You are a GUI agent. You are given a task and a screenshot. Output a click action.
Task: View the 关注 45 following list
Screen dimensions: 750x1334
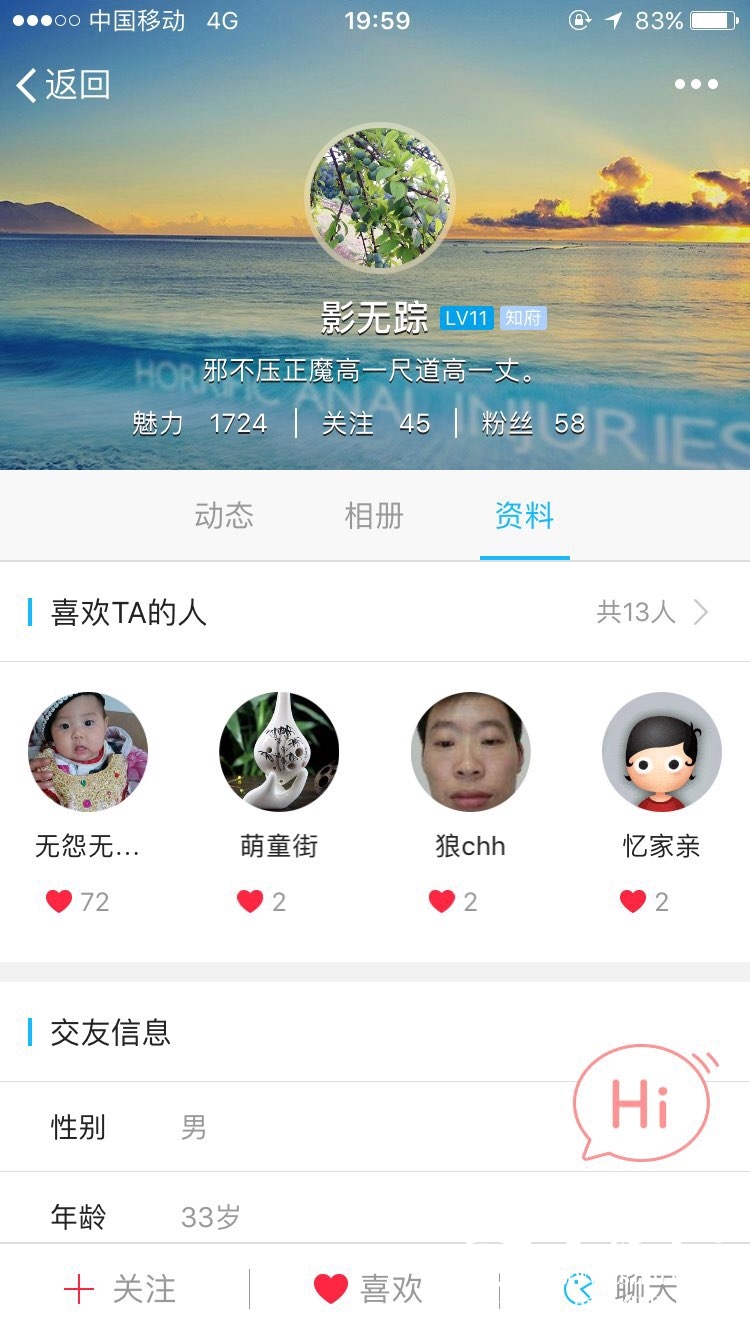click(375, 423)
